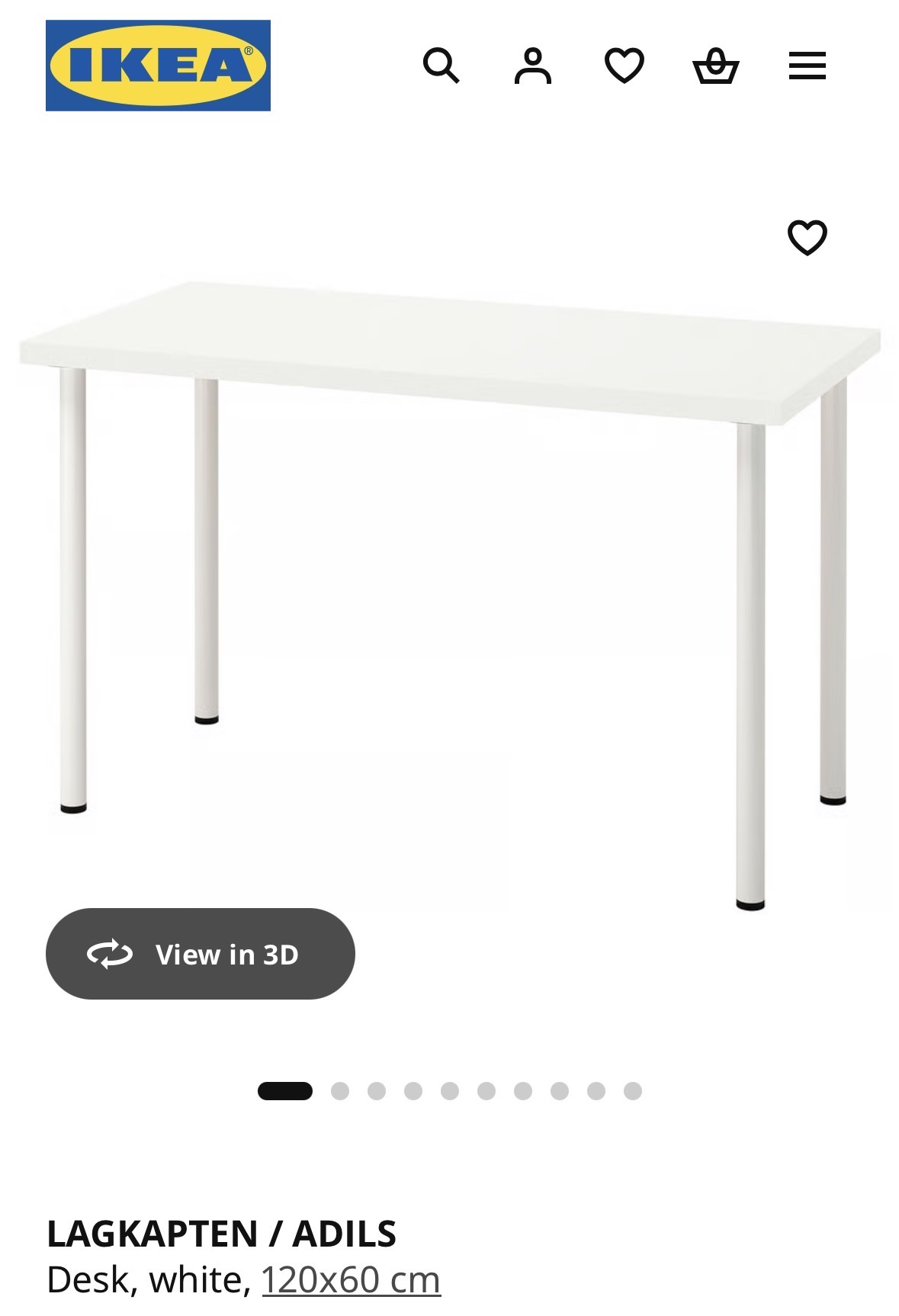Viewport: 899px width, 1316px height.
Task: Go to the IKEA home page via logo
Action: (158, 66)
